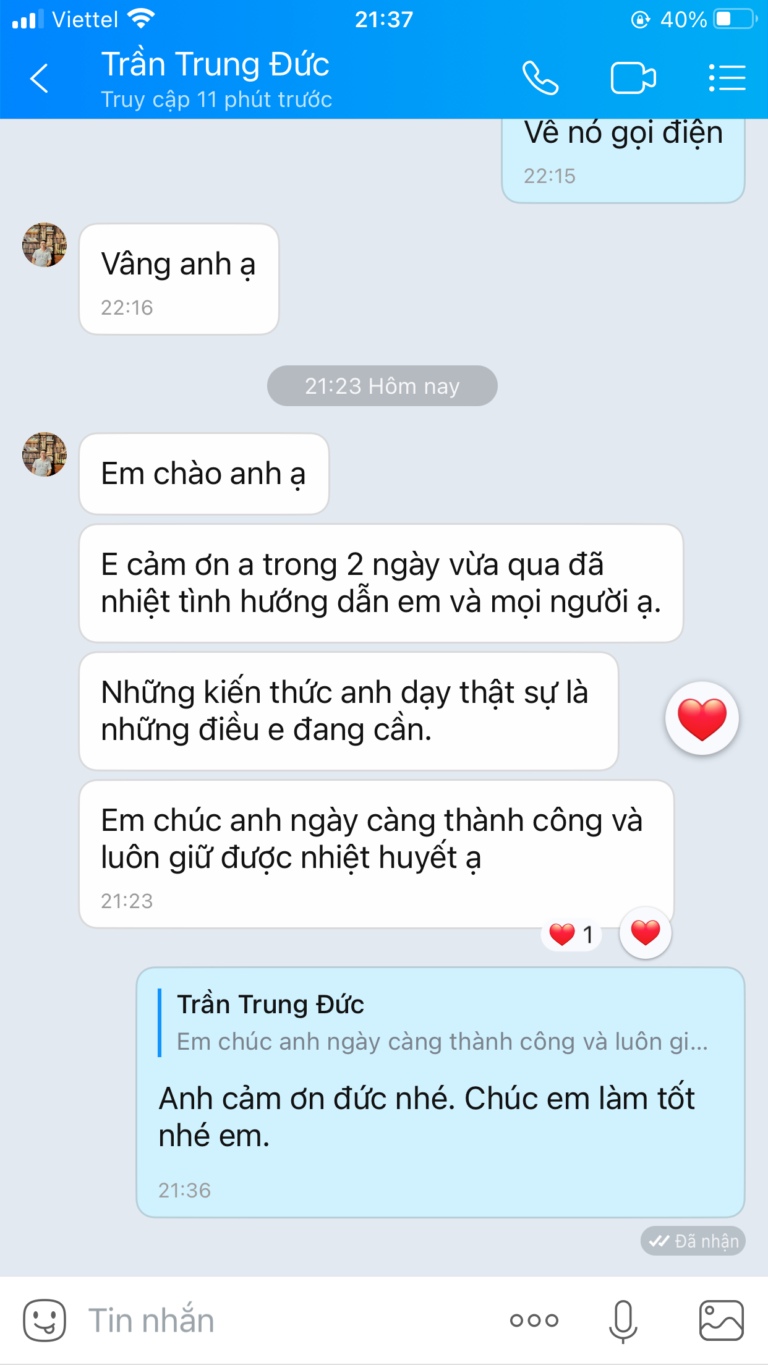This screenshot has width=768, height=1365.
Task: Open more attachment options
Action: coord(533,1320)
